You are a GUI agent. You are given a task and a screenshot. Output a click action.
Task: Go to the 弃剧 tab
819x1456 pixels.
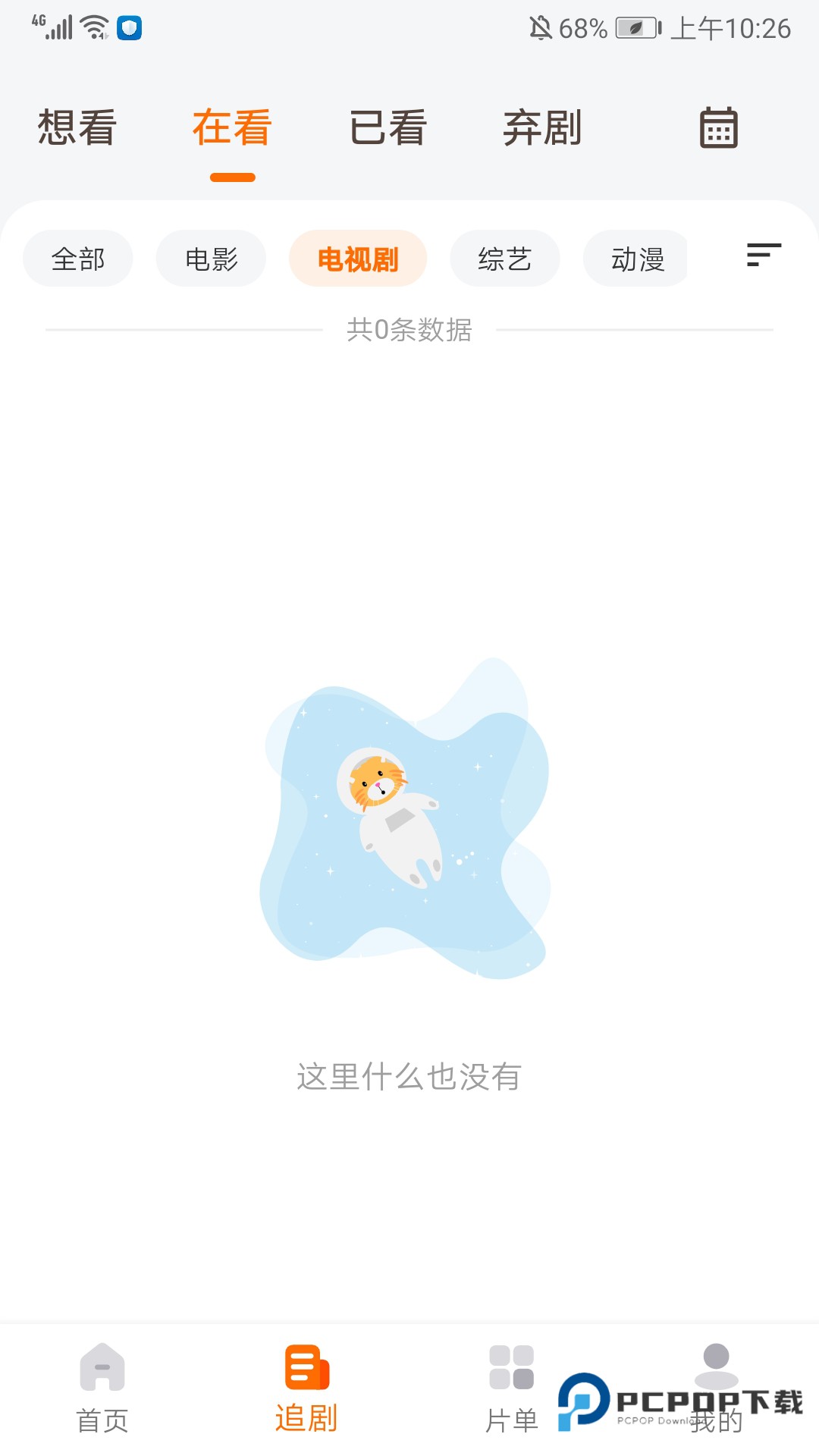(x=543, y=127)
